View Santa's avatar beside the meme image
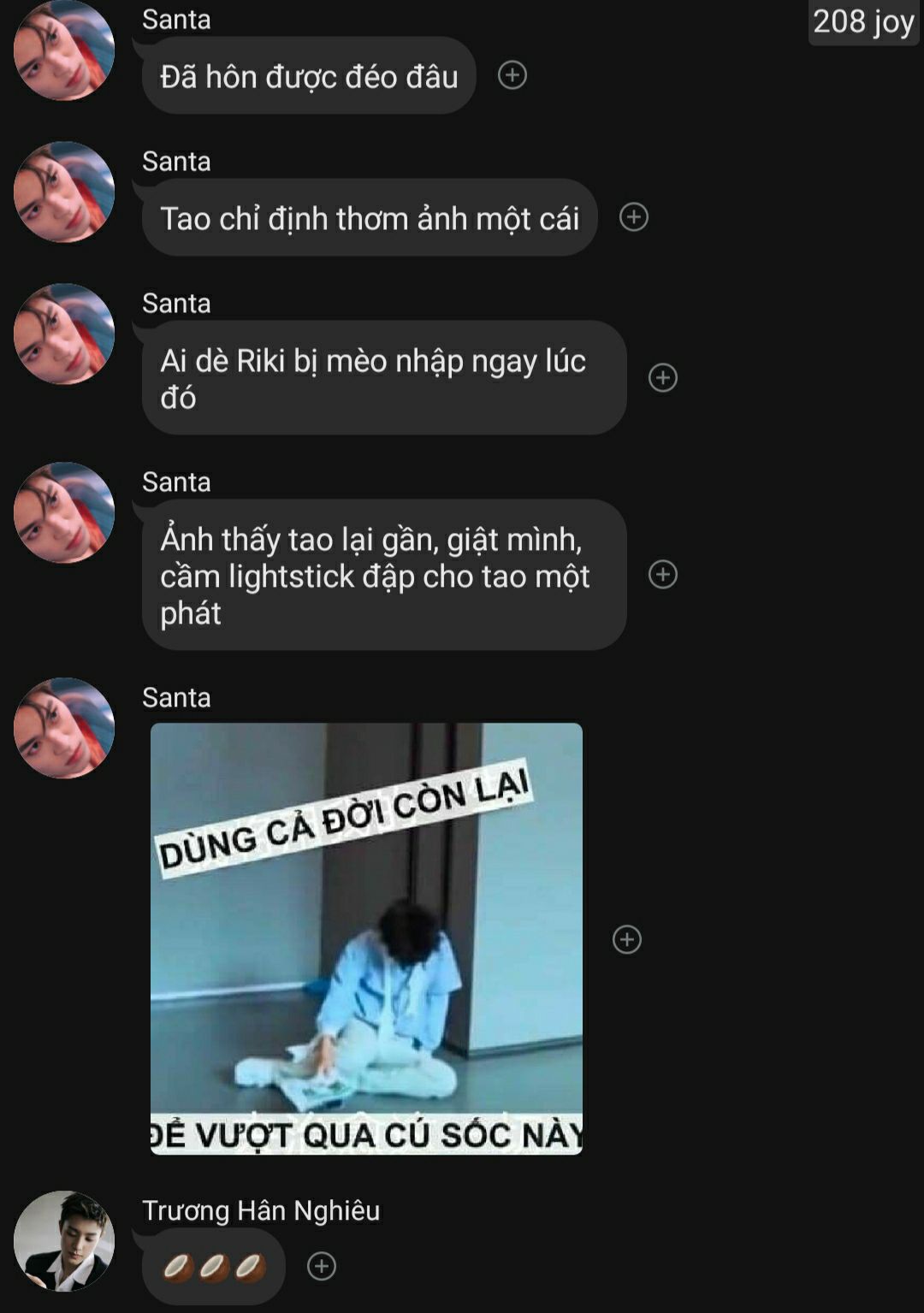Screen dimensions: 924x1313 [x=64, y=728]
